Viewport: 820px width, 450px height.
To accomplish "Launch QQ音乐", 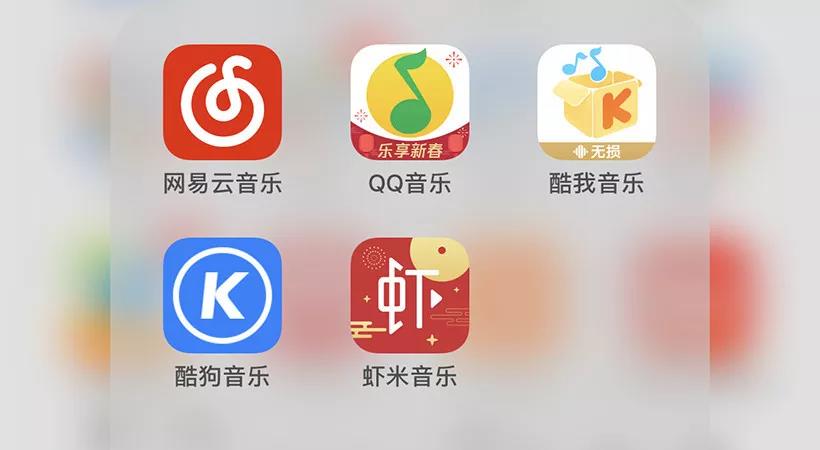I will [409, 102].
